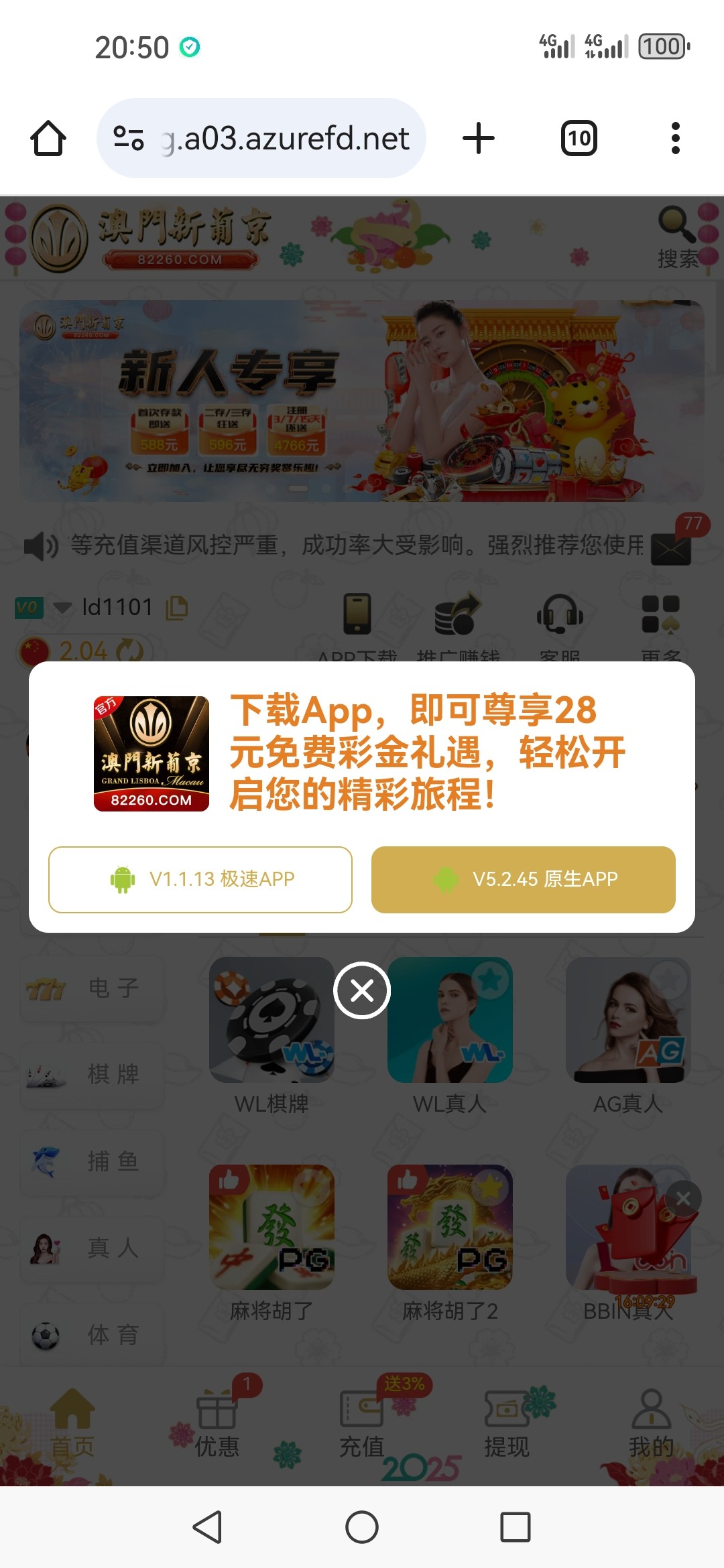Go back with the system back button
This screenshot has width=724, height=1568.
pos(208,1527)
